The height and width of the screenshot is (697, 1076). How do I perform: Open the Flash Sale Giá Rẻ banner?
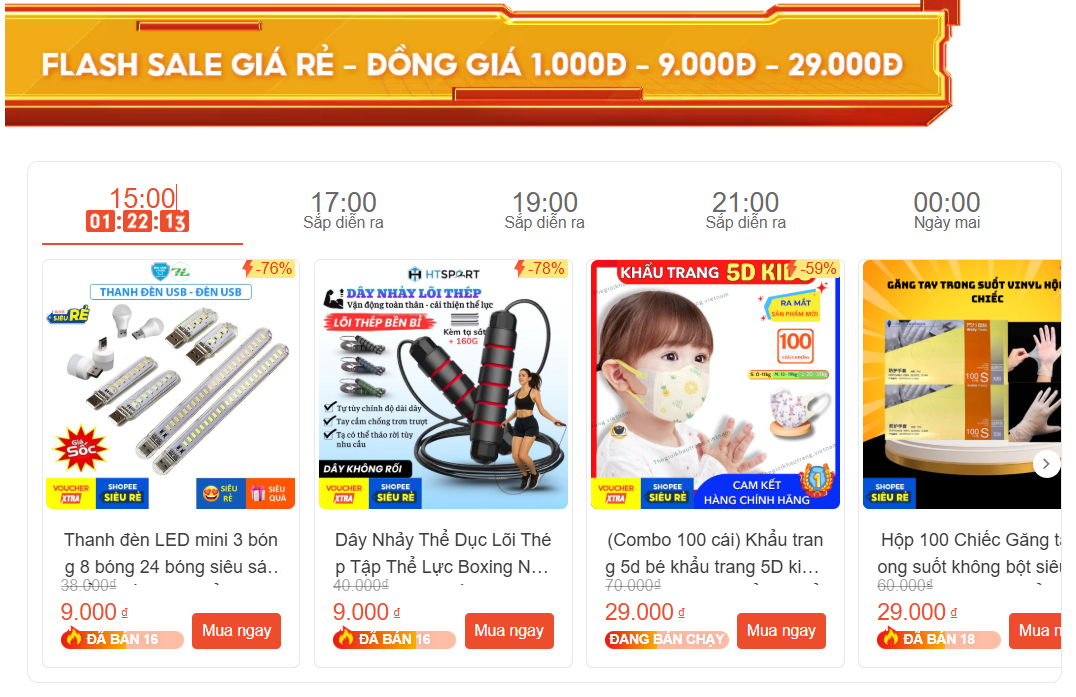(x=472, y=65)
